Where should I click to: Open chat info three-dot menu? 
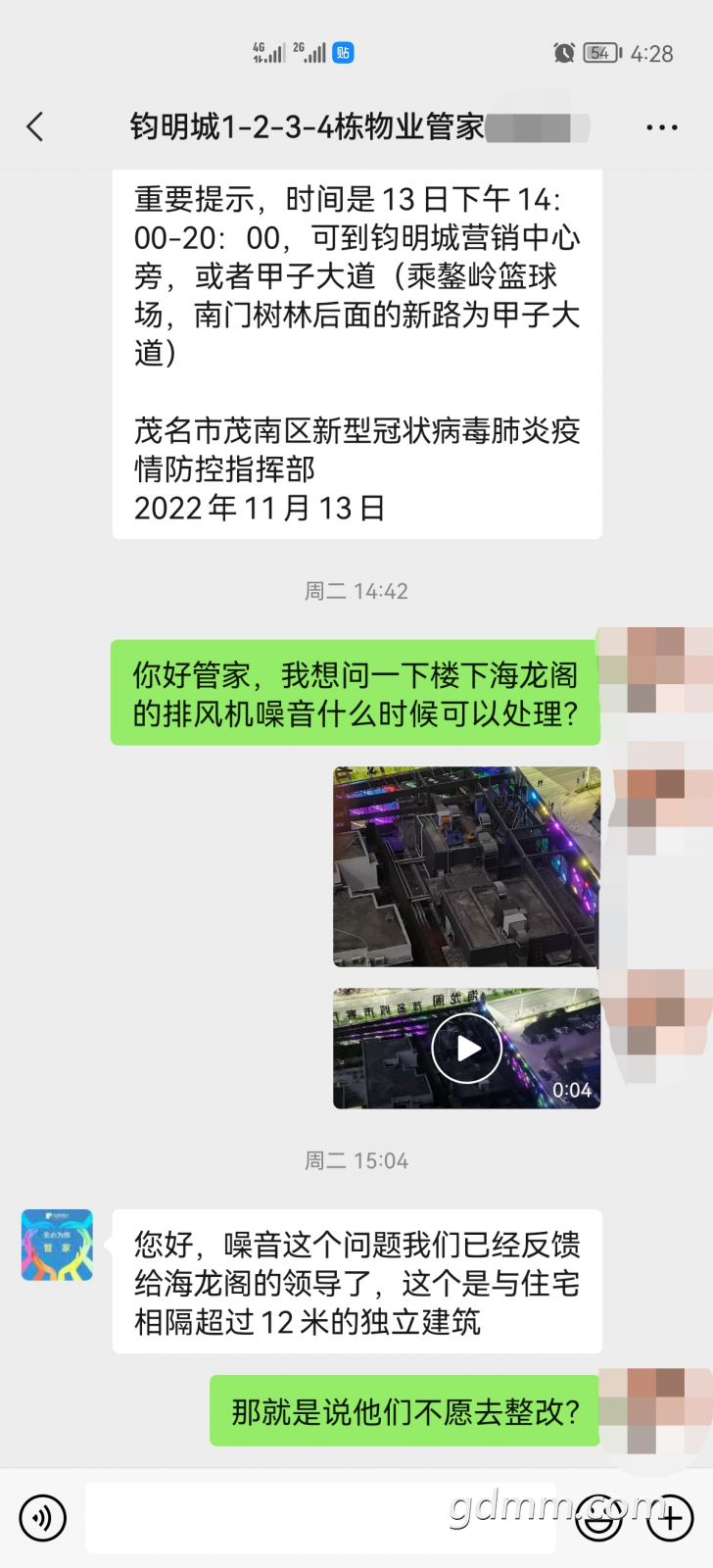coord(662,127)
